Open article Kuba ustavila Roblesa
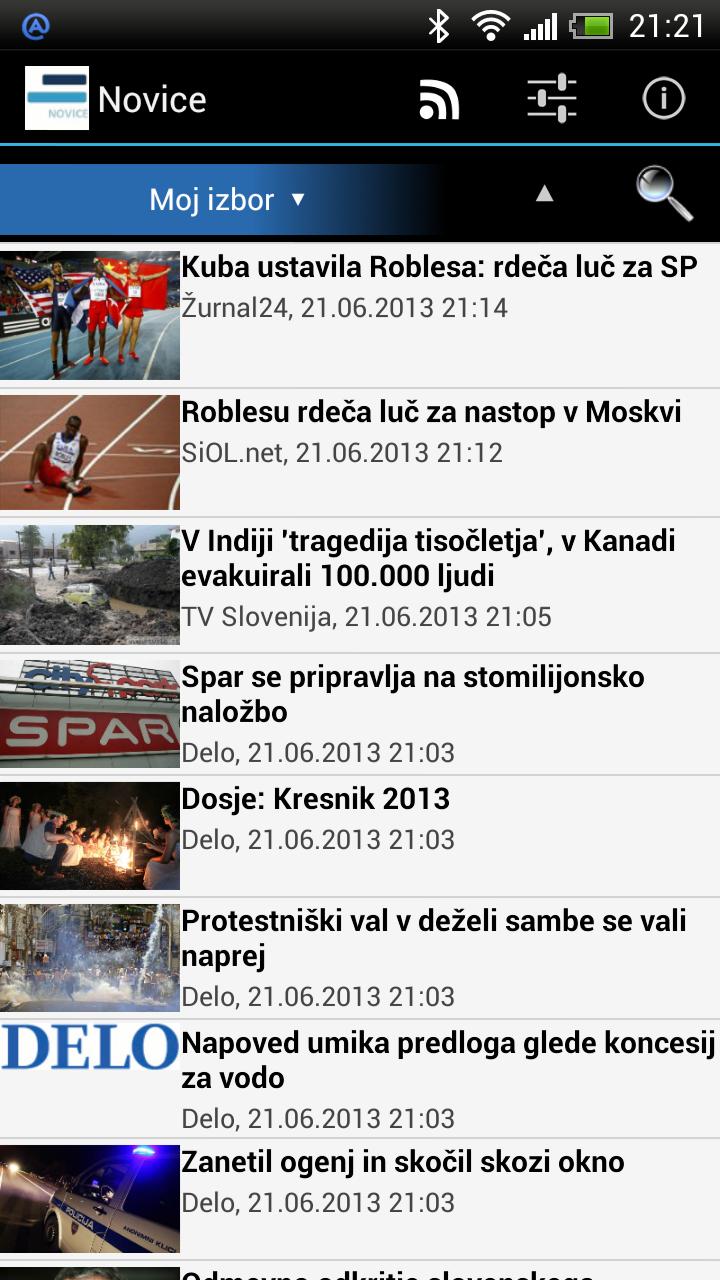The width and height of the screenshot is (720, 1280). (439, 268)
